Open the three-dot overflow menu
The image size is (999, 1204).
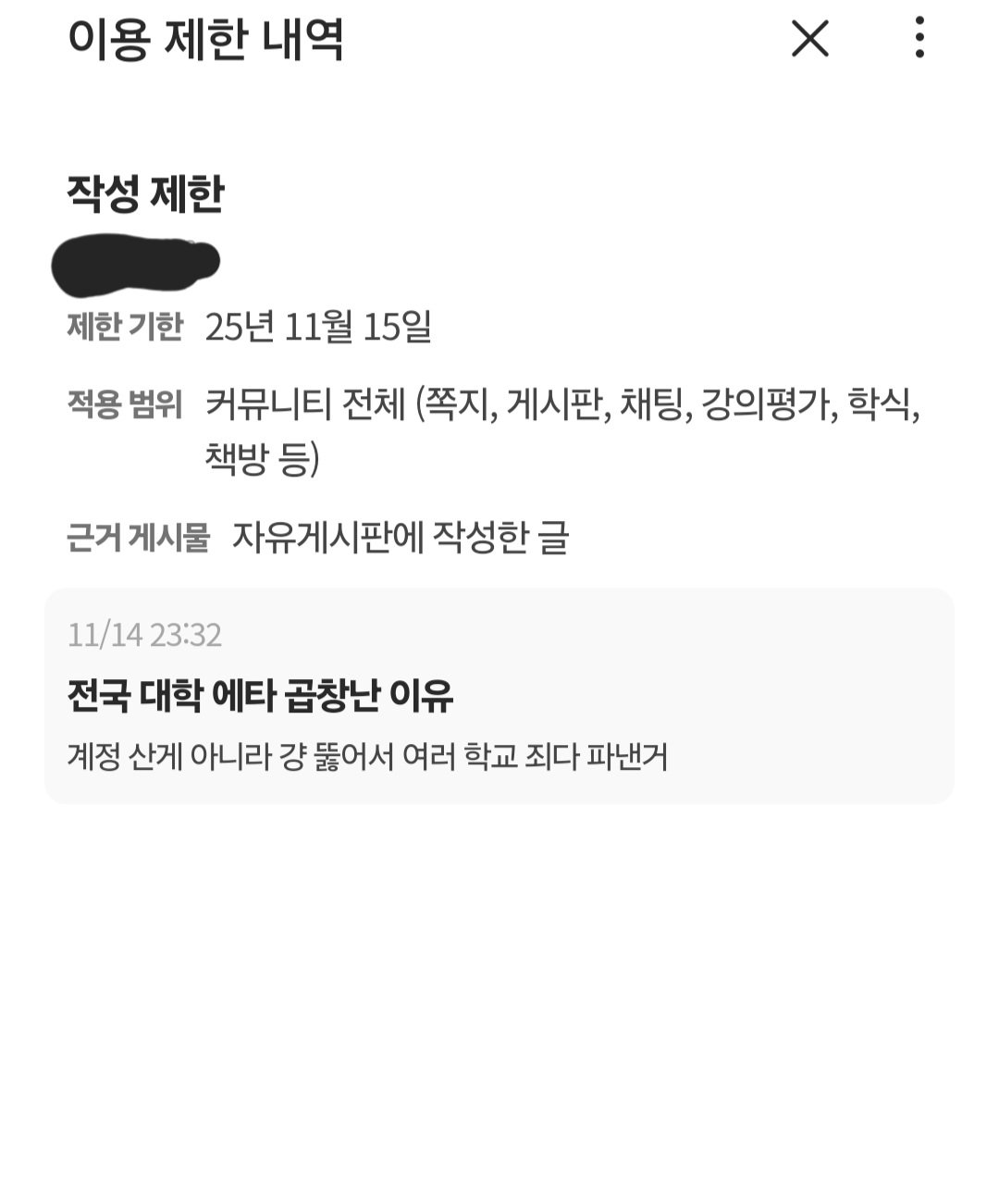pyautogui.click(x=919, y=39)
